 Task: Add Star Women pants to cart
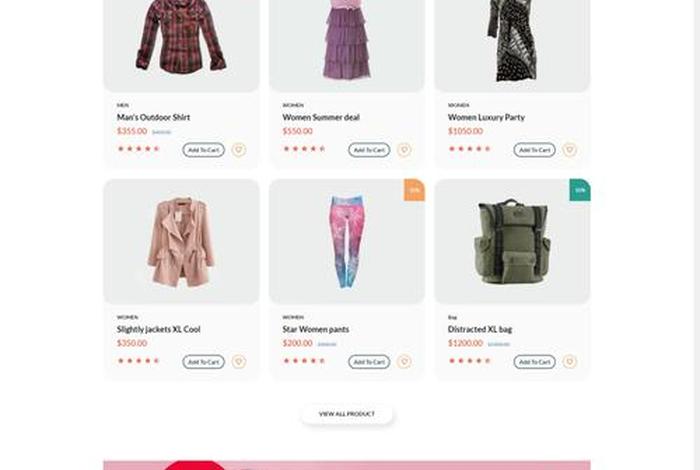tap(369, 362)
